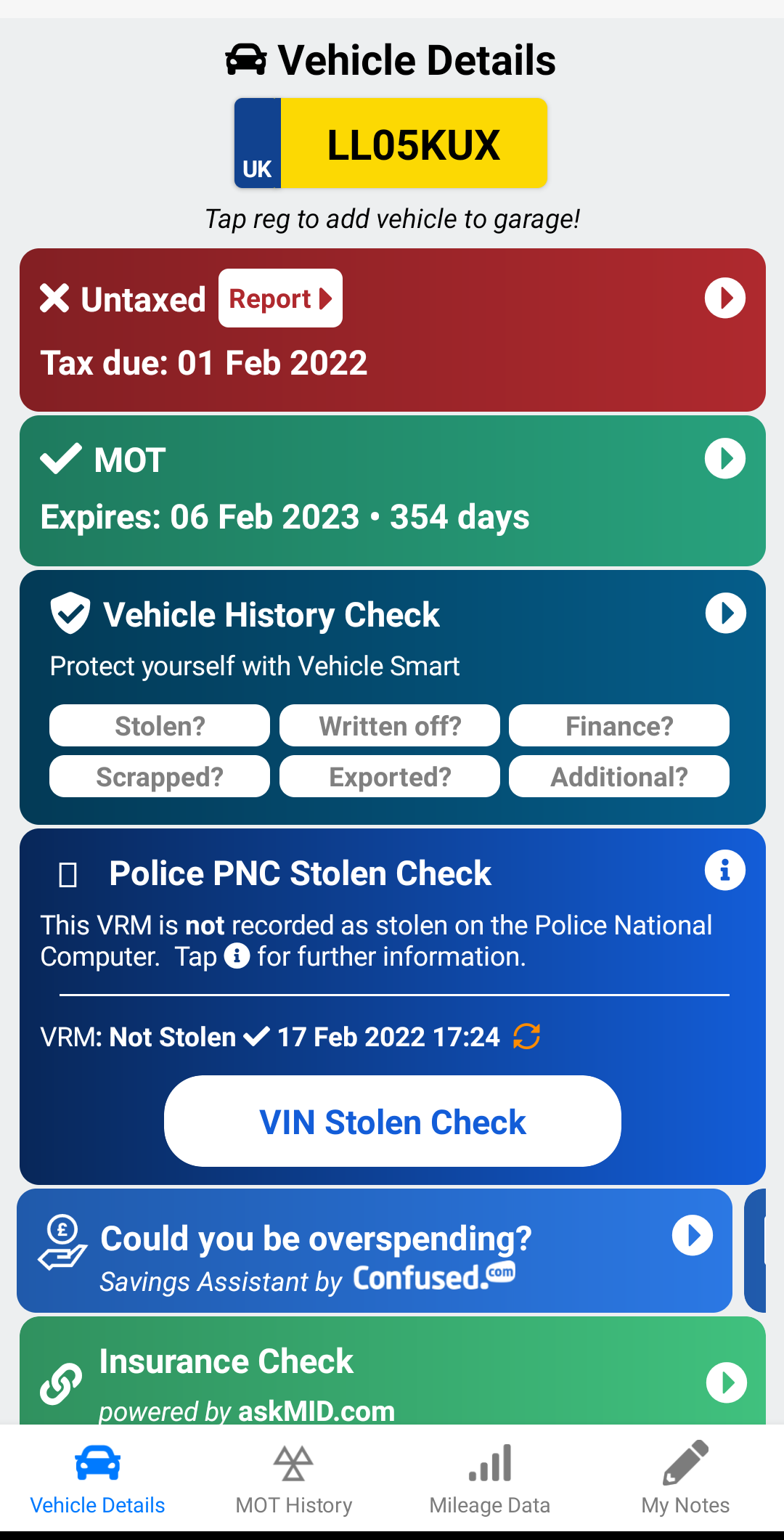Switch to the My Notes tab
Viewport: 784px width, 1540px height.
point(685,1478)
